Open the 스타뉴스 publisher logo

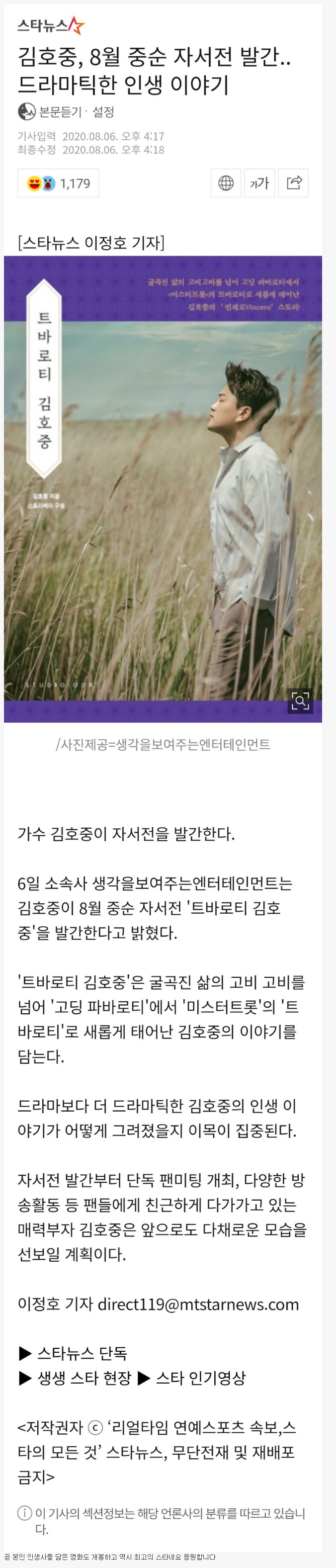(51, 25)
